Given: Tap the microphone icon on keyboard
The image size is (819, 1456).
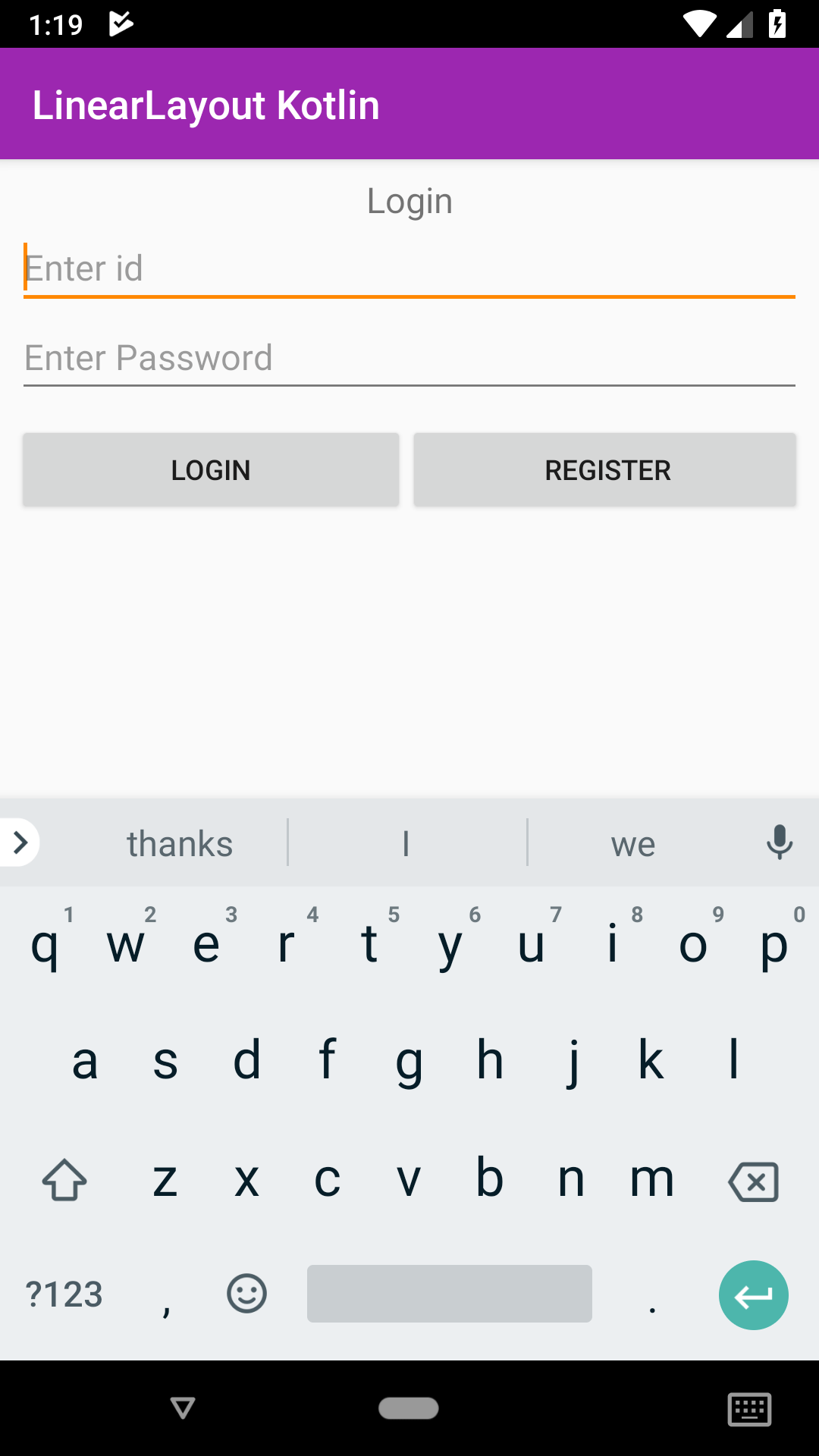Looking at the screenshot, I should [x=780, y=842].
